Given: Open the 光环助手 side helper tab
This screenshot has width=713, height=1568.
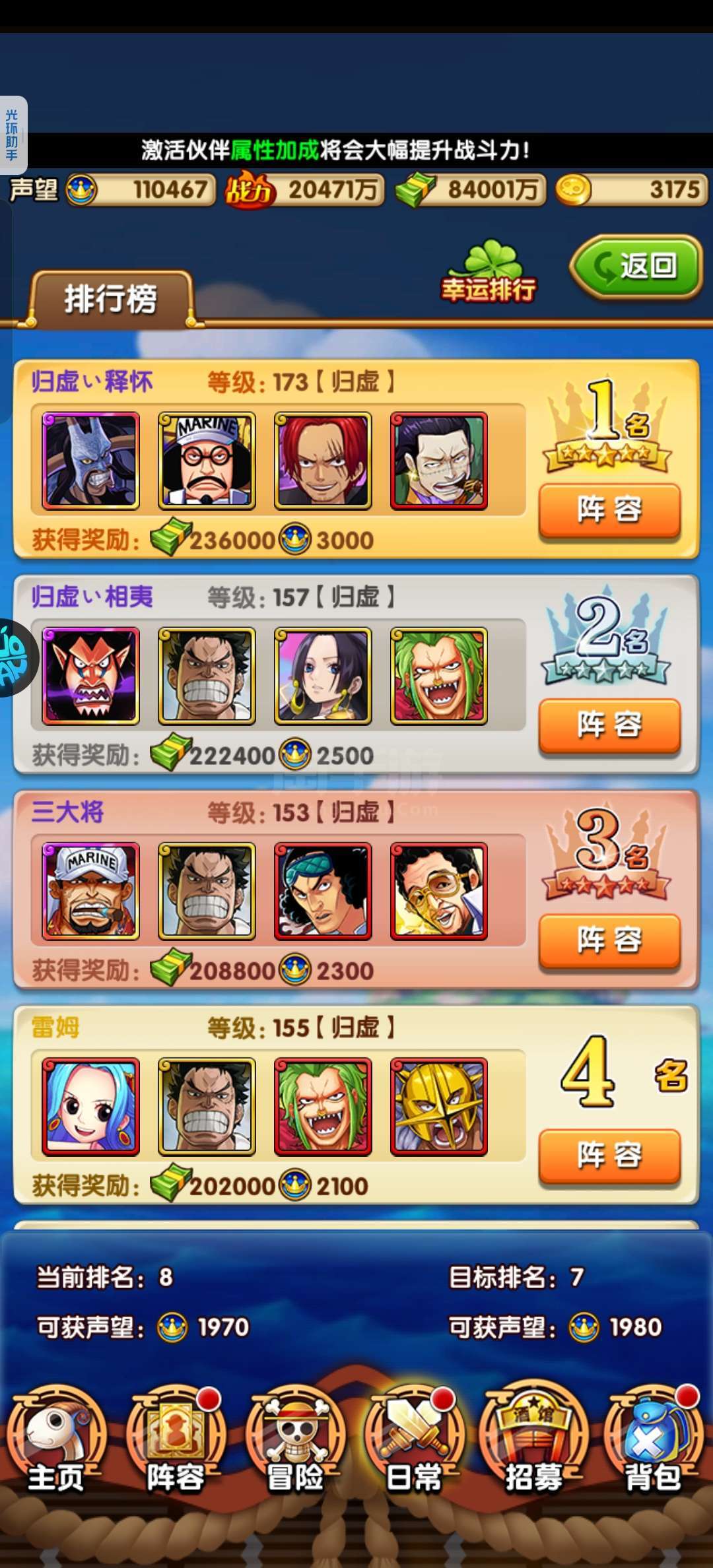Looking at the screenshot, I should click(x=13, y=135).
